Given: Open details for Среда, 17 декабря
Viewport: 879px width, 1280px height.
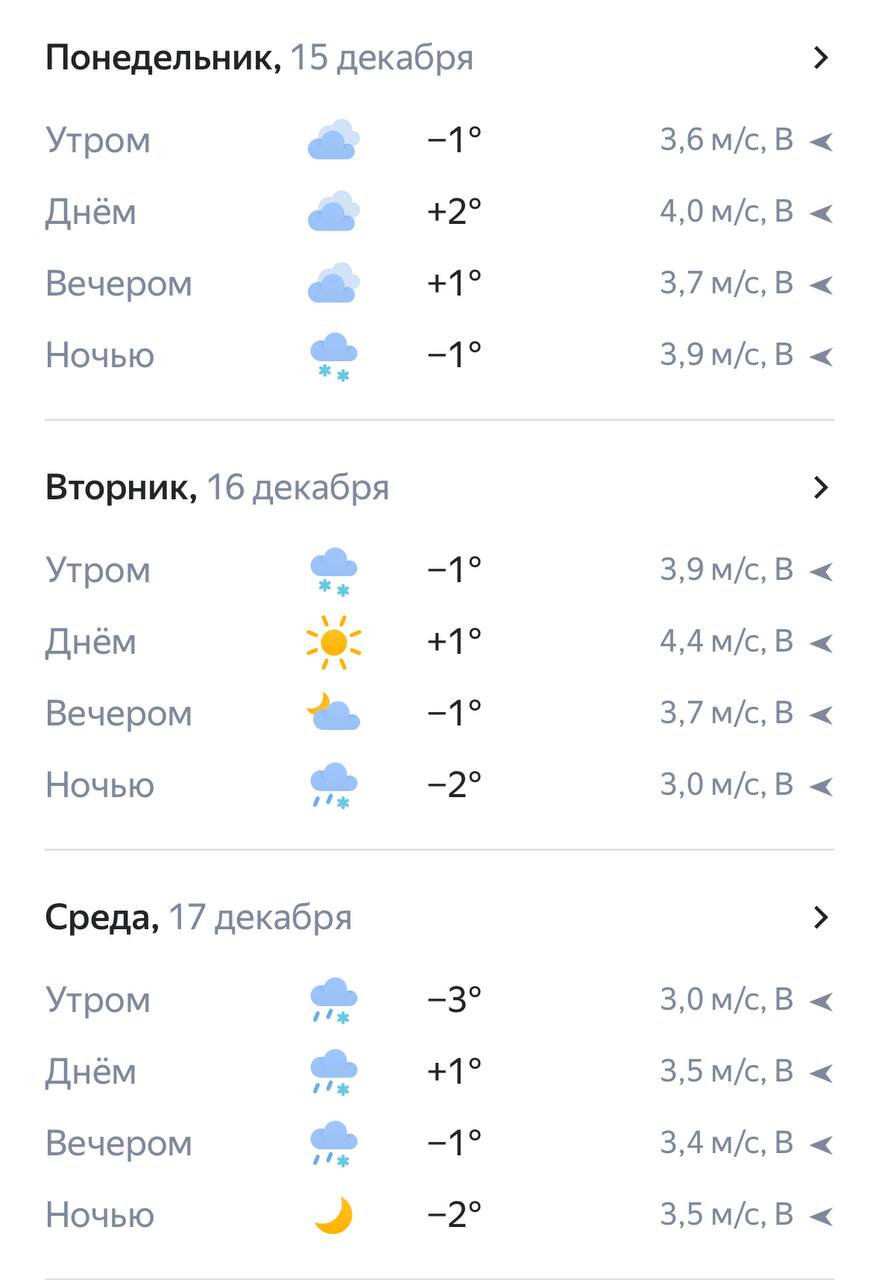Looking at the screenshot, I should tap(821, 917).
